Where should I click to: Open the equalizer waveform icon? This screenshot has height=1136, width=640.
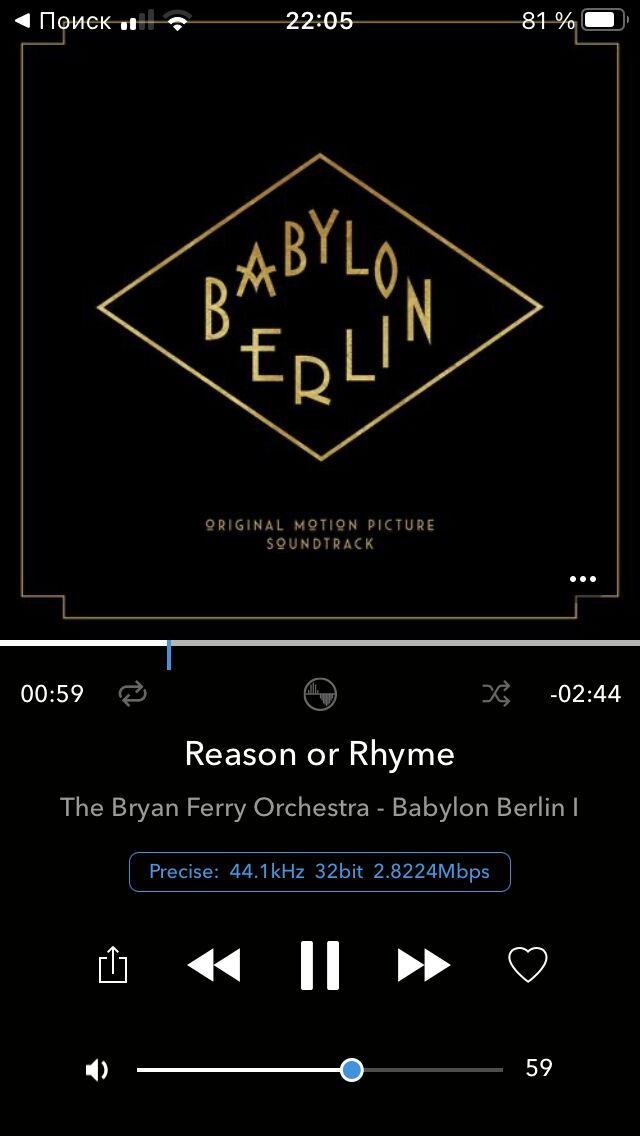(320, 694)
